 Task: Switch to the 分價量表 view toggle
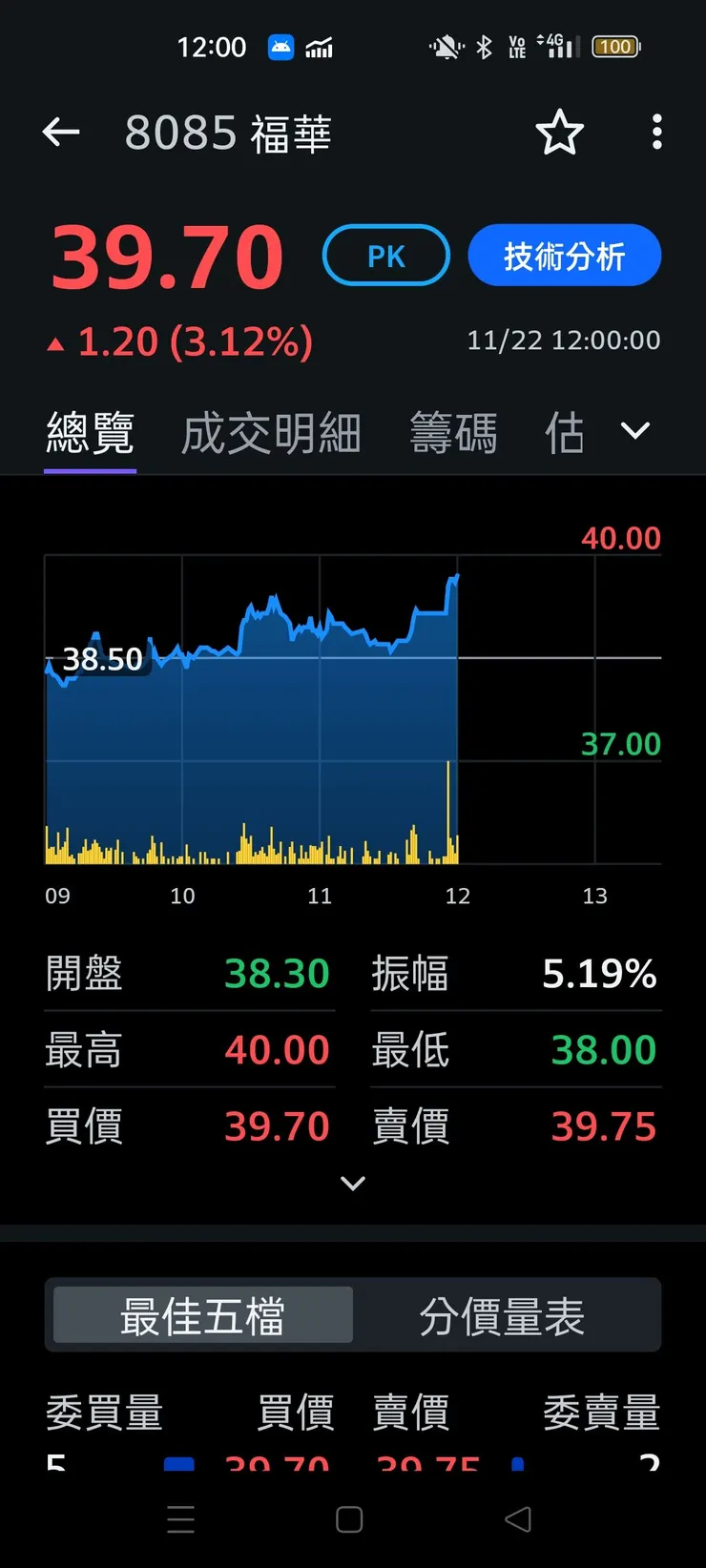502,1313
